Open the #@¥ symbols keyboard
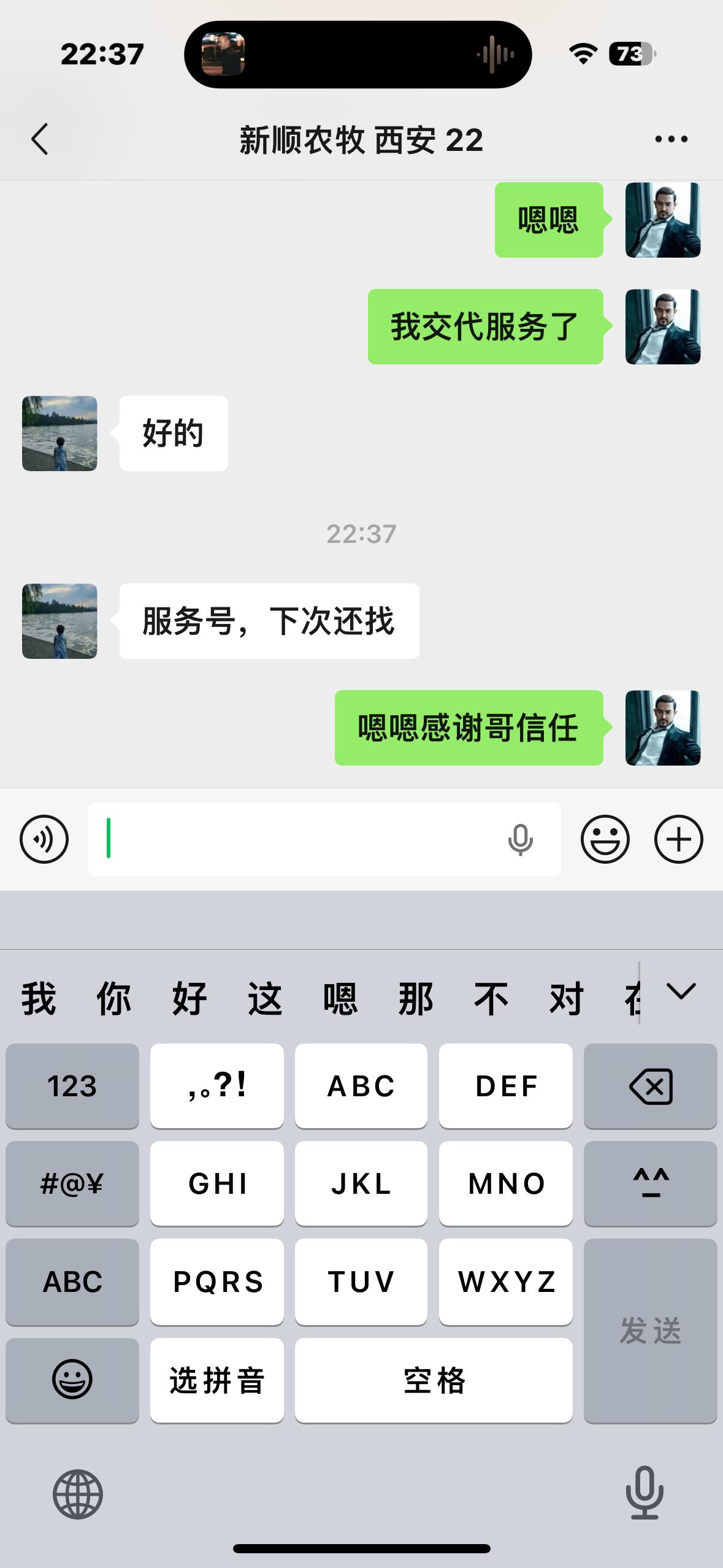This screenshot has width=723, height=1568. 72,1183
